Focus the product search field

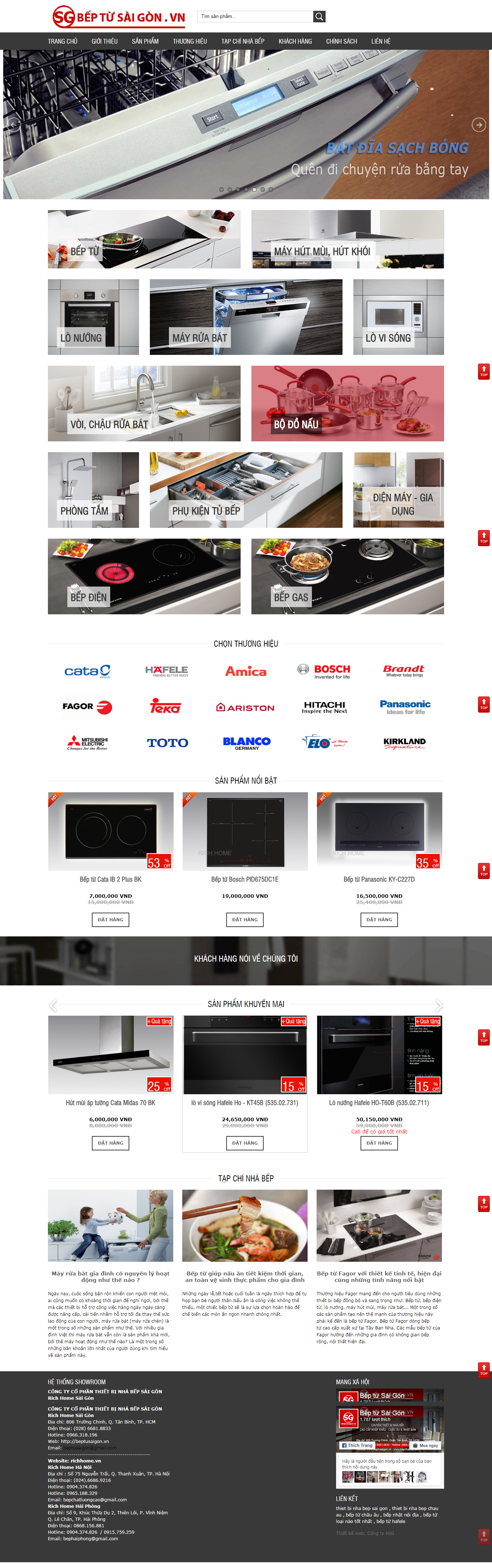click(255, 17)
